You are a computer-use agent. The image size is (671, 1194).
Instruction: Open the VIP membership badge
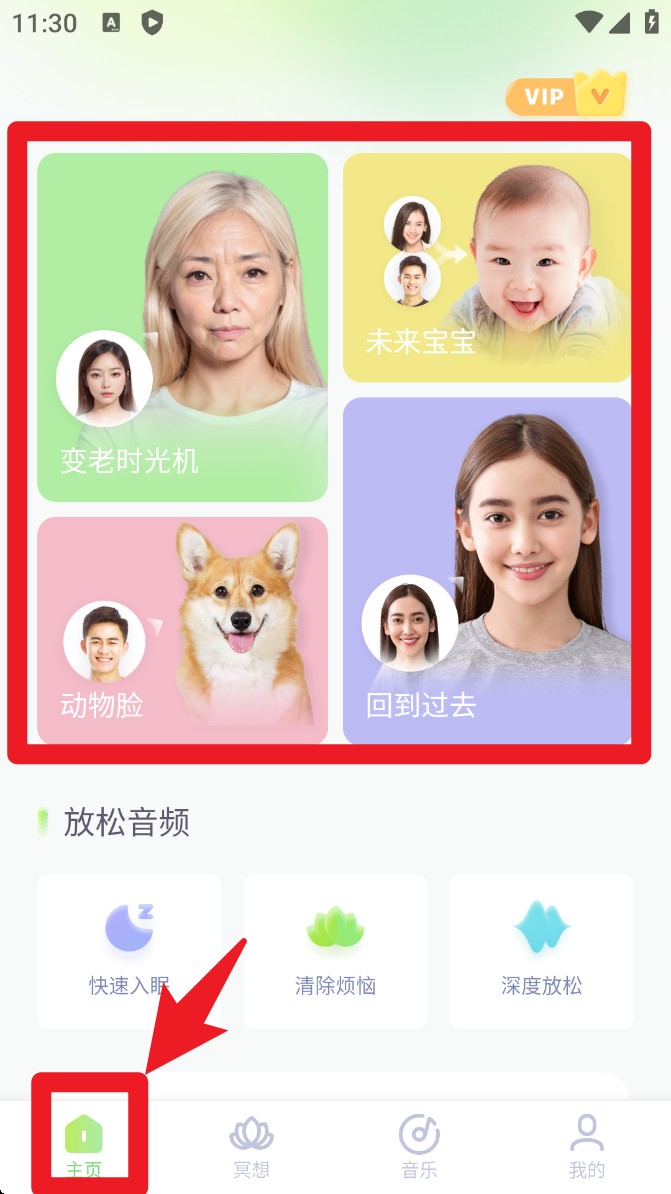click(565, 96)
